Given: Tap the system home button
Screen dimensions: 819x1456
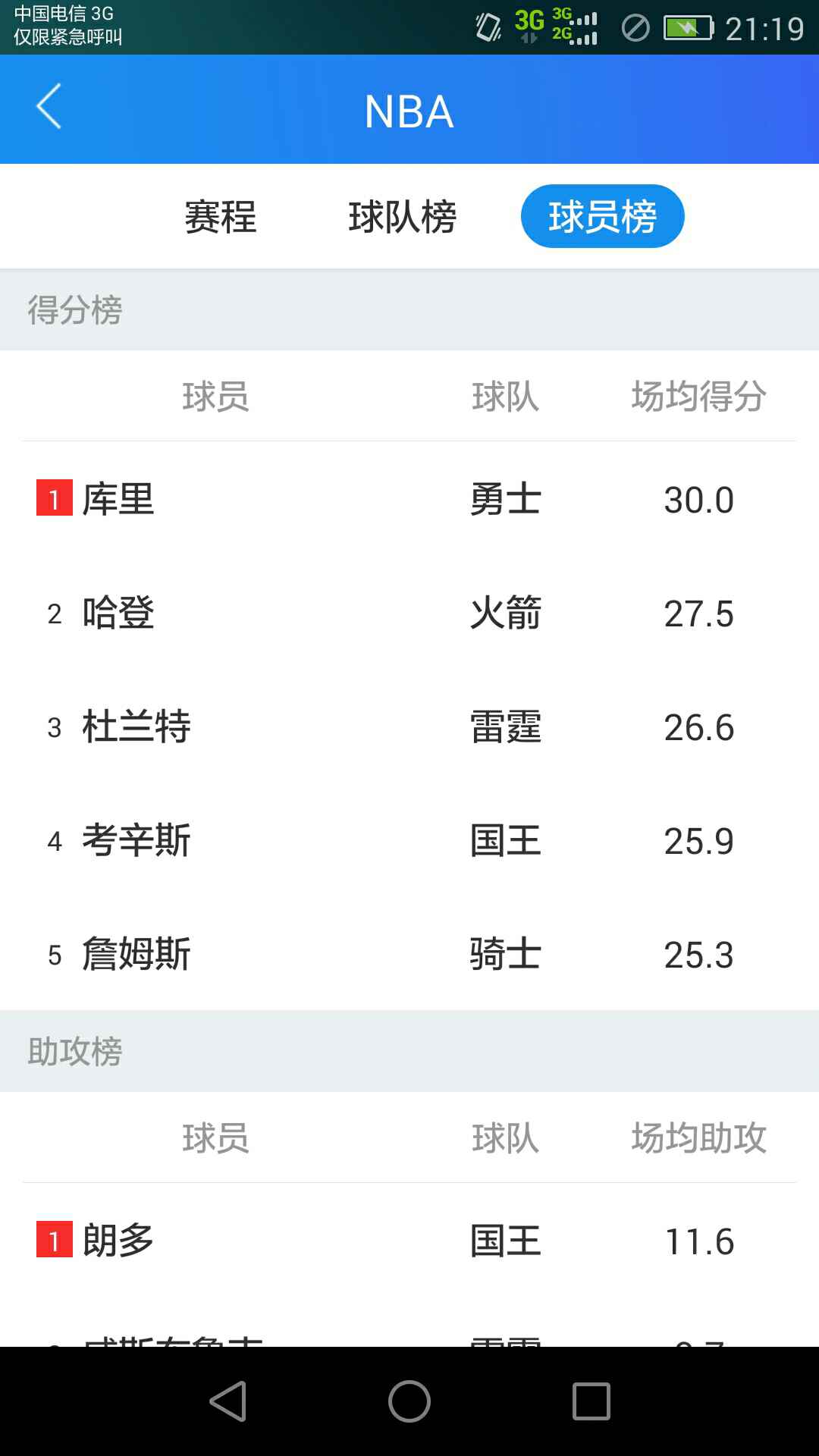Looking at the screenshot, I should [409, 1401].
